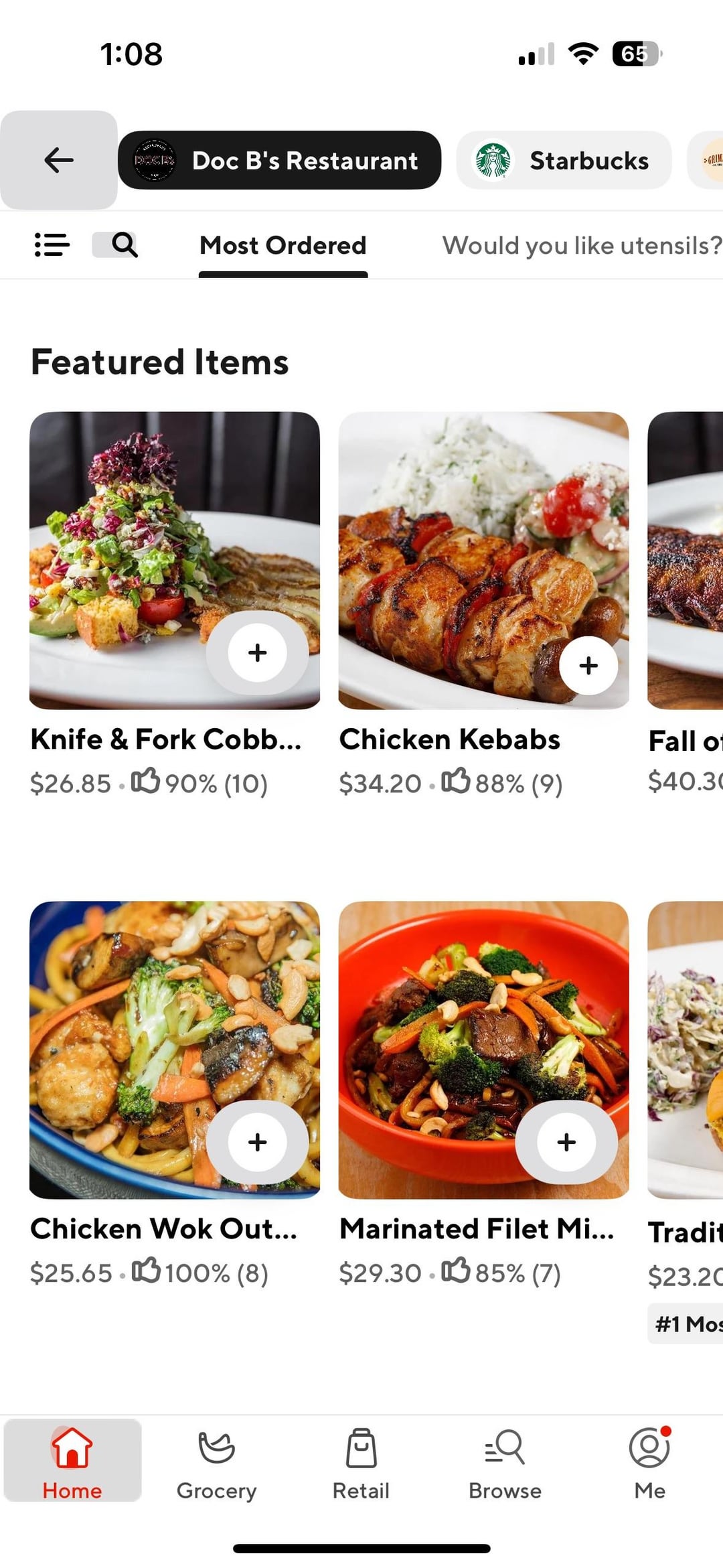Add Knife & Fork Cobb to cart
Image resolution: width=723 pixels, height=1568 pixels.
tap(258, 653)
